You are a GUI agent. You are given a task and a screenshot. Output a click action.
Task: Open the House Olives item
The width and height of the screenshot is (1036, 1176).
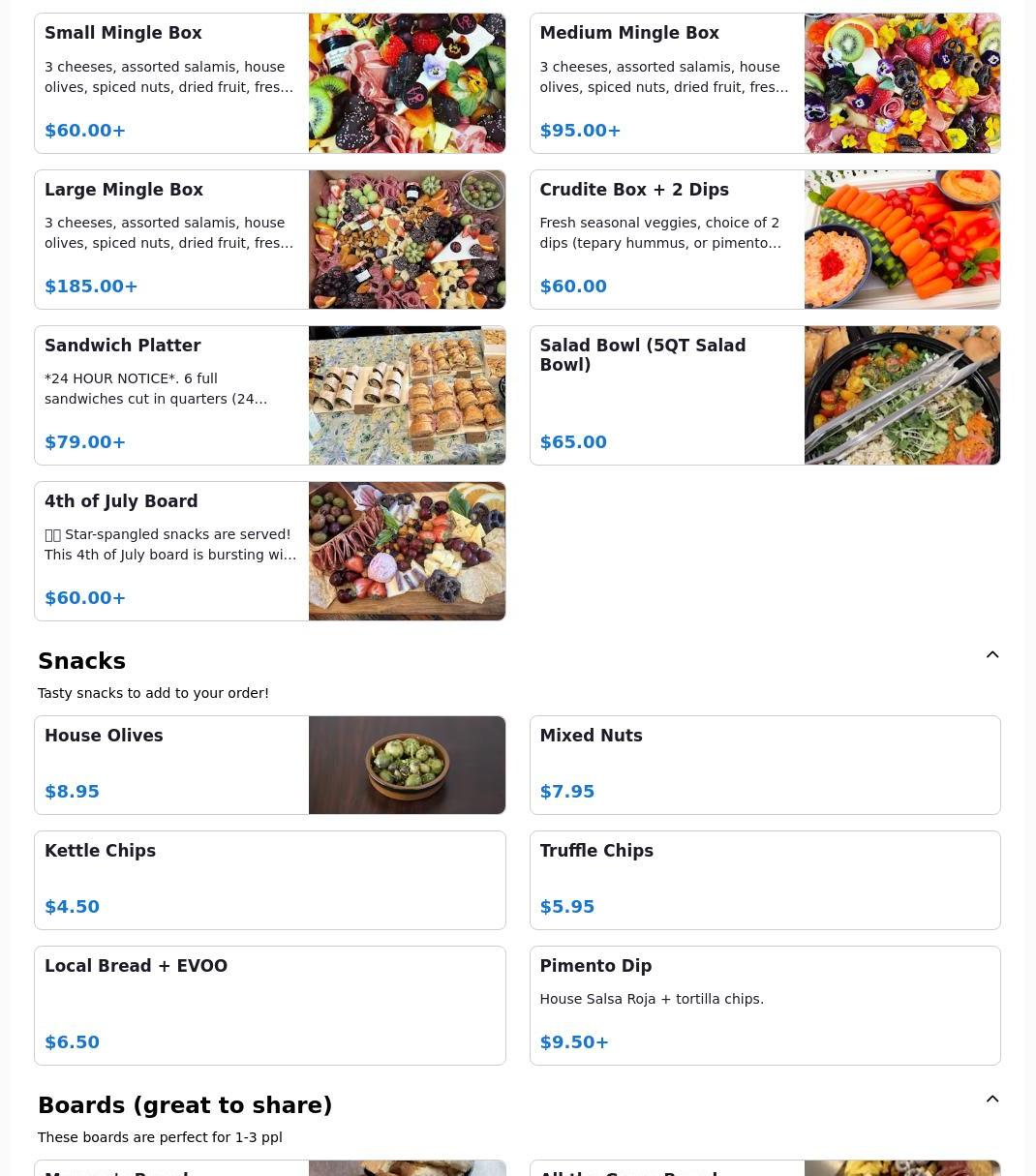269,765
